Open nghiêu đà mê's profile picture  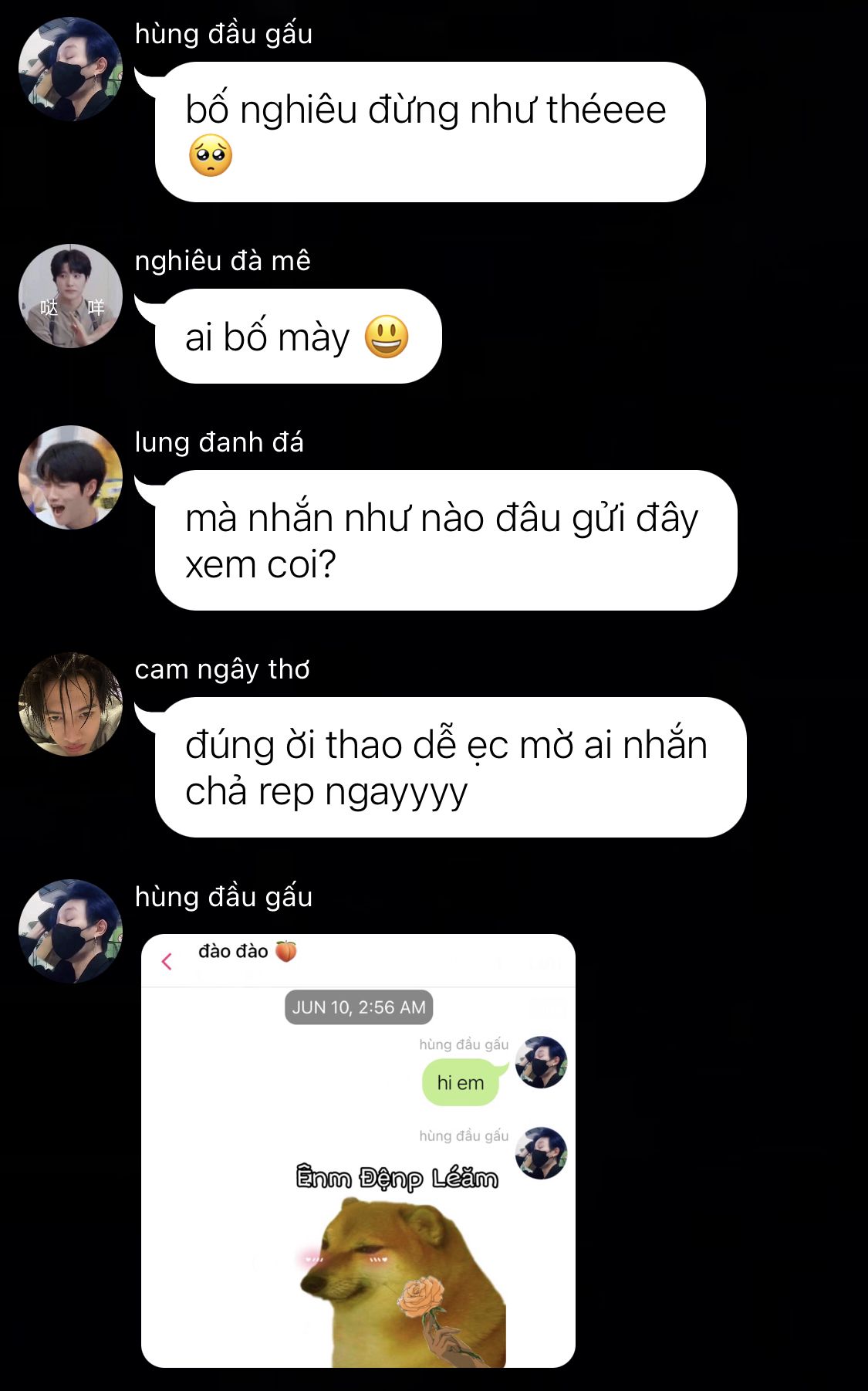70,296
